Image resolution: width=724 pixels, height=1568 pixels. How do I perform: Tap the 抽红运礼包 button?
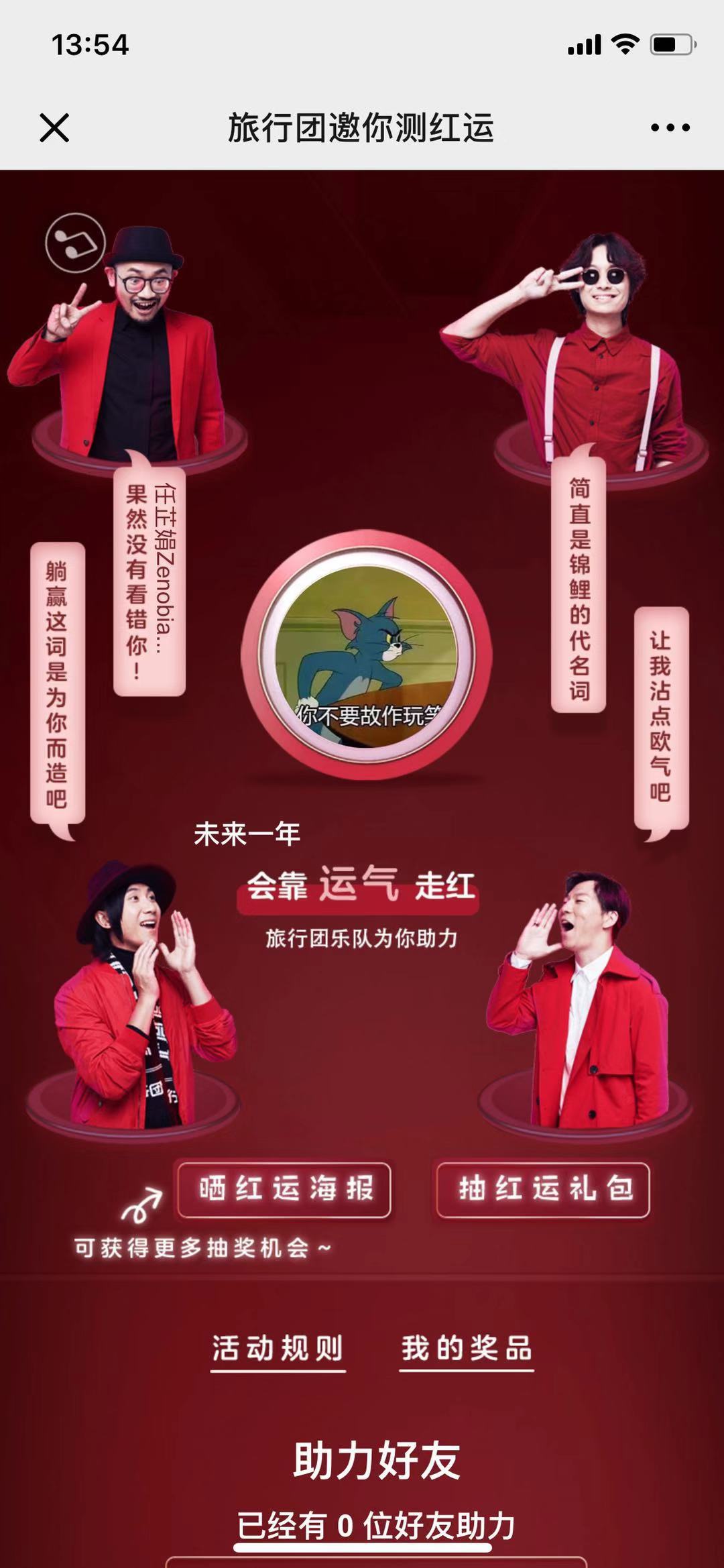[543, 1190]
